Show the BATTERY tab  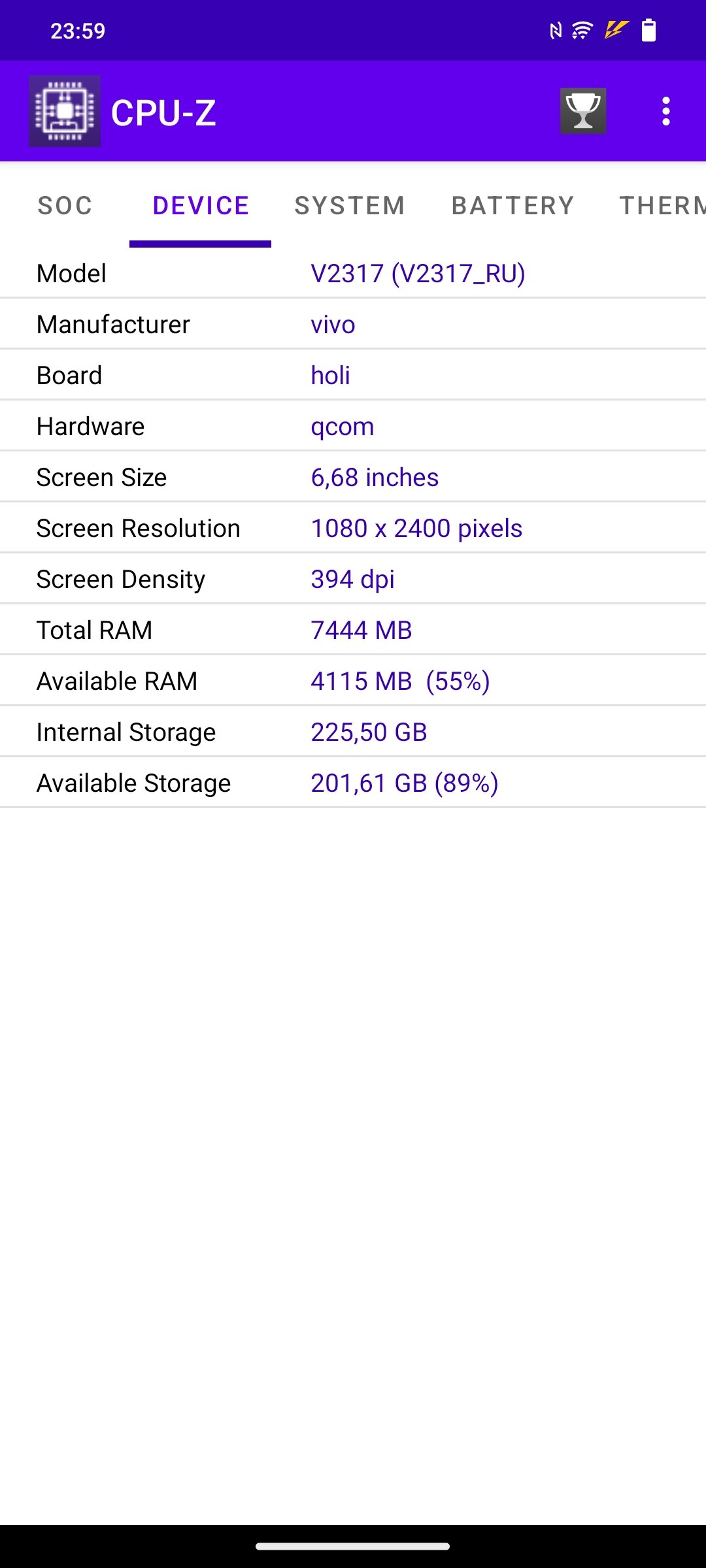click(513, 206)
